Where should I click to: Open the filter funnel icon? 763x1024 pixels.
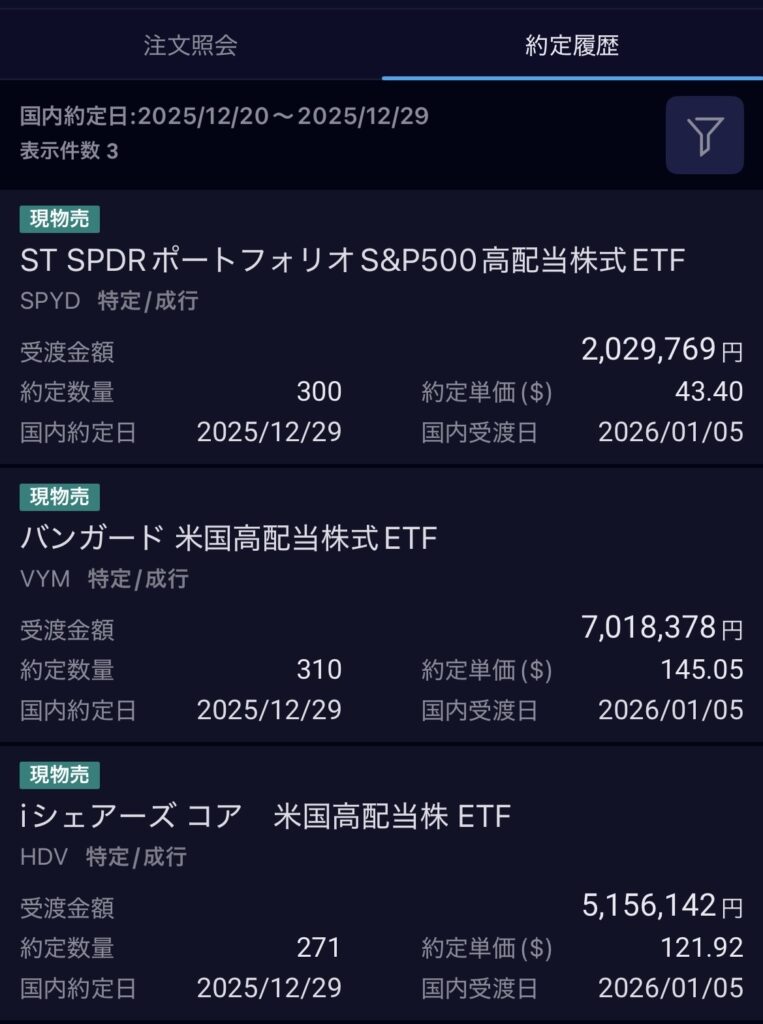click(x=704, y=135)
